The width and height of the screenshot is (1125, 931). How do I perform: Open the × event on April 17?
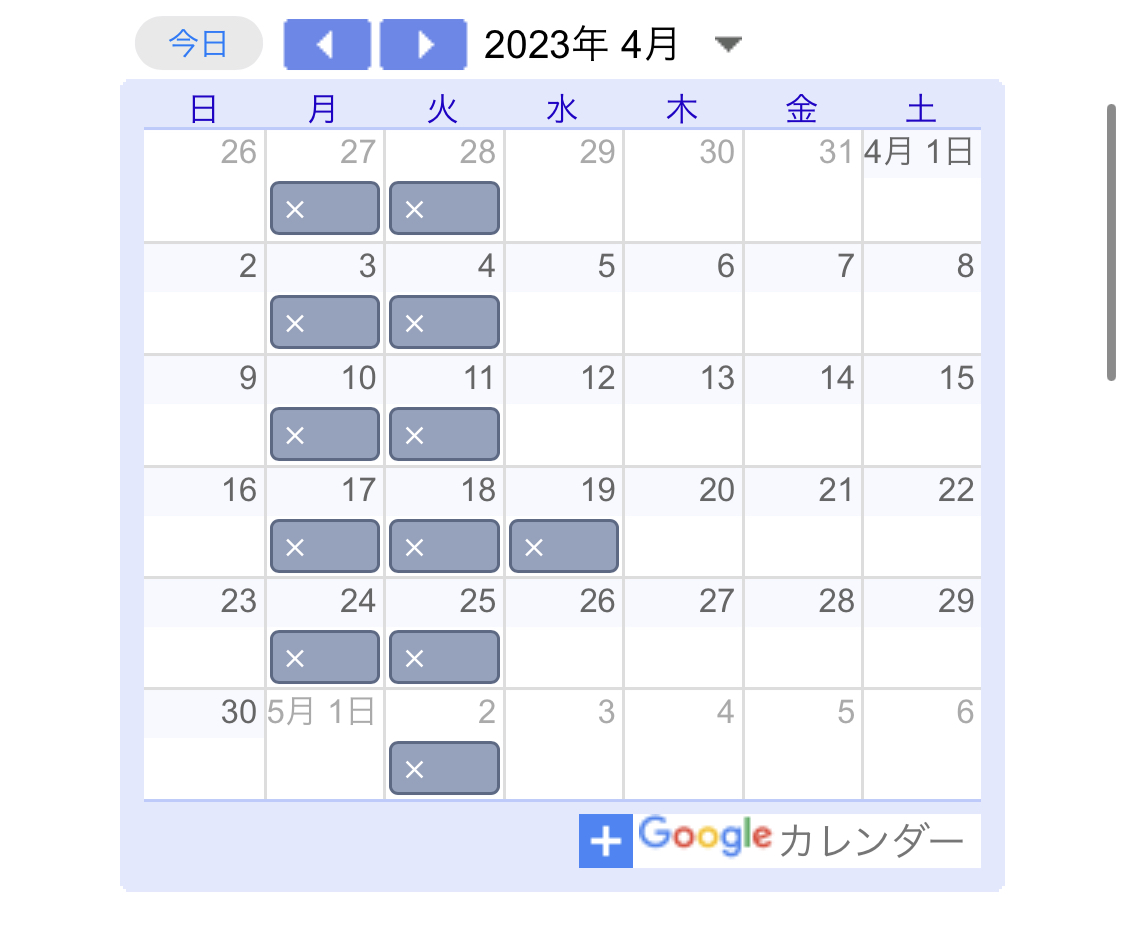[x=325, y=546]
